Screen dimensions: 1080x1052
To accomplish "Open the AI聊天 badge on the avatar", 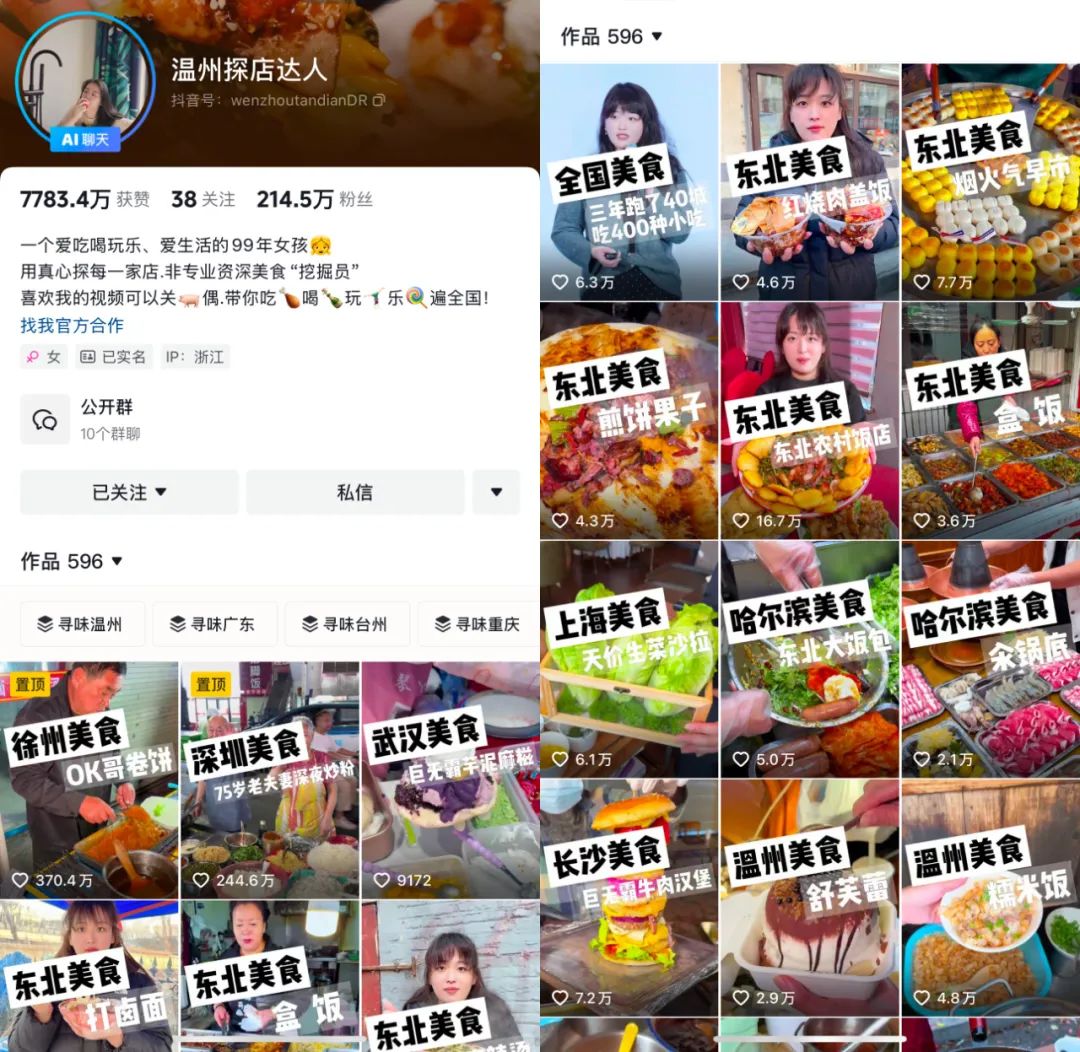I will (85, 139).
